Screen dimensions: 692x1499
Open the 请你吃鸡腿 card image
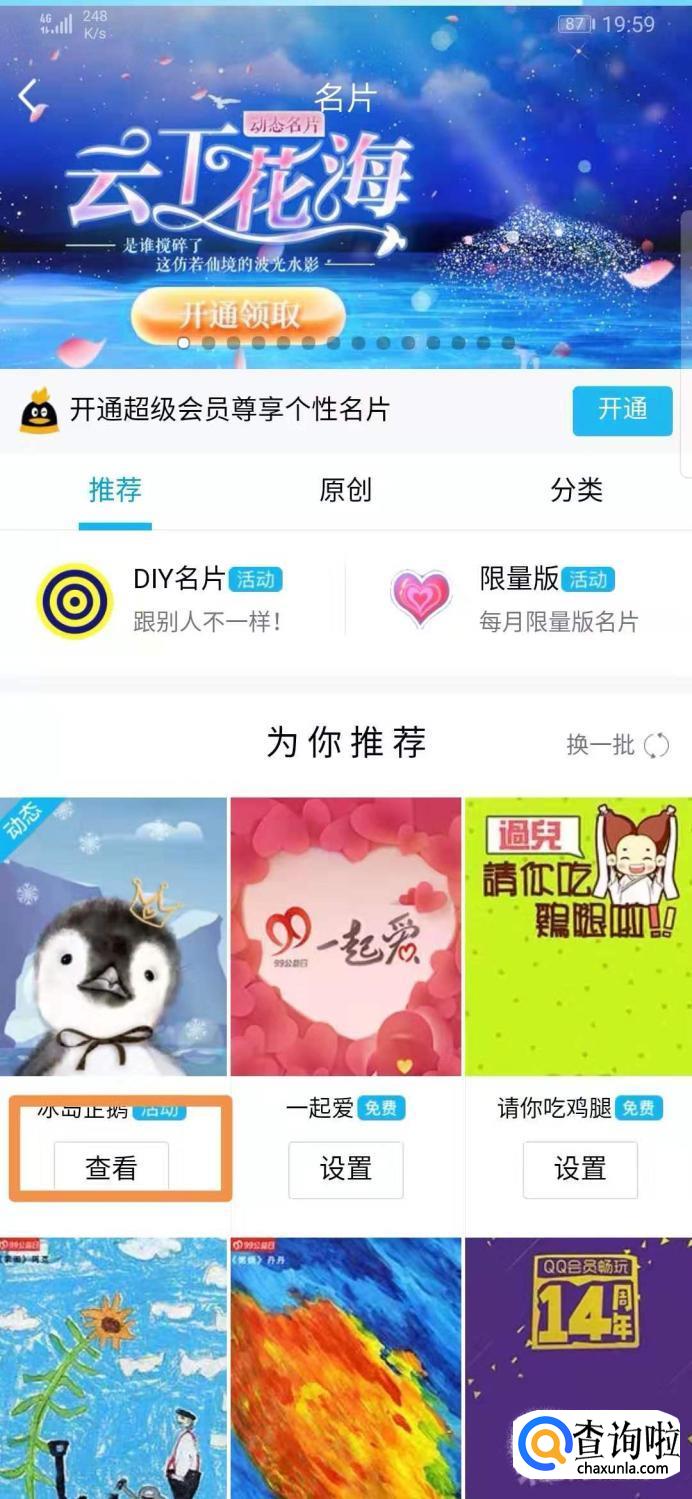[578, 936]
